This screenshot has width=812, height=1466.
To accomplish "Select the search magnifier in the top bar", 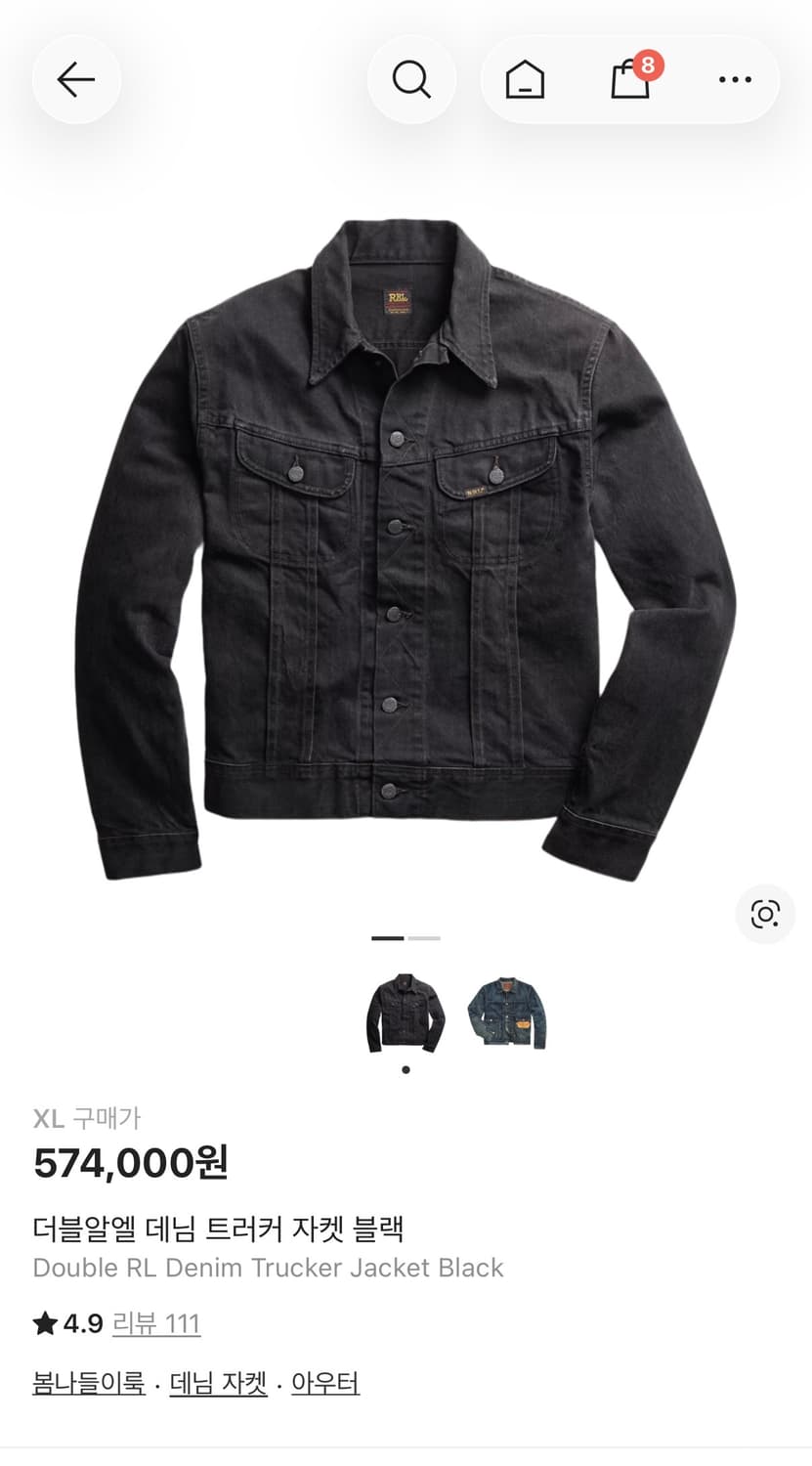I will click(411, 80).
